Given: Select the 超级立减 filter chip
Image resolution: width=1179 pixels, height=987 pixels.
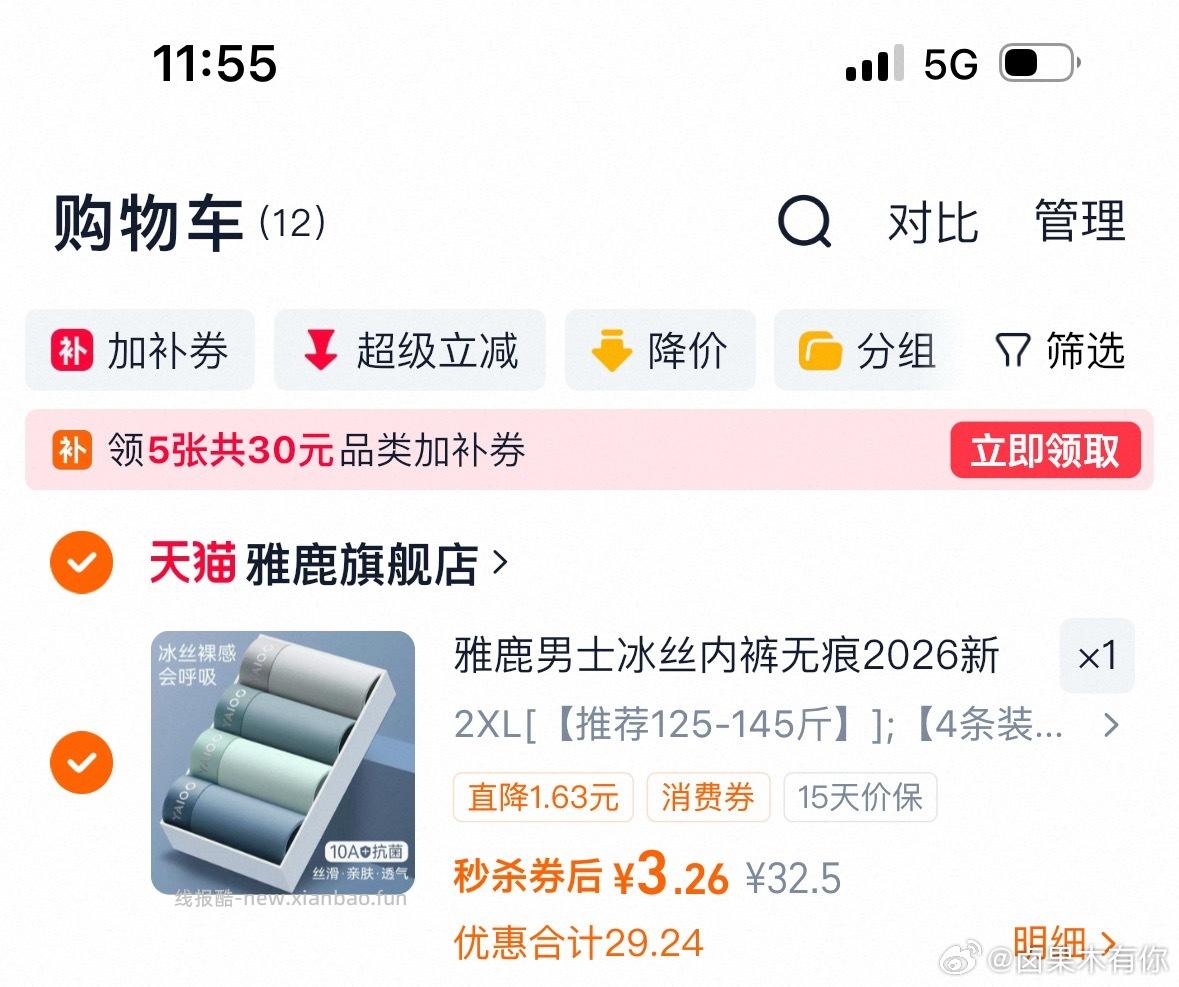Looking at the screenshot, I should coord(410,351).
